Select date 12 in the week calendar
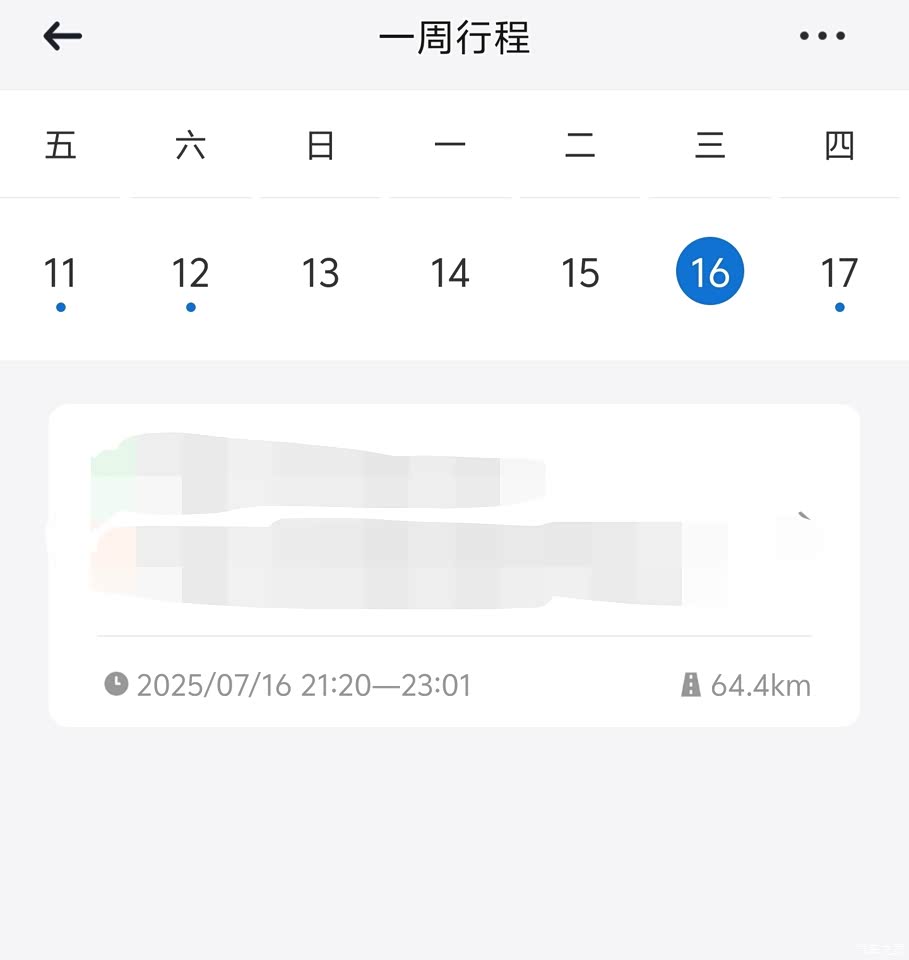 point(190,273)
